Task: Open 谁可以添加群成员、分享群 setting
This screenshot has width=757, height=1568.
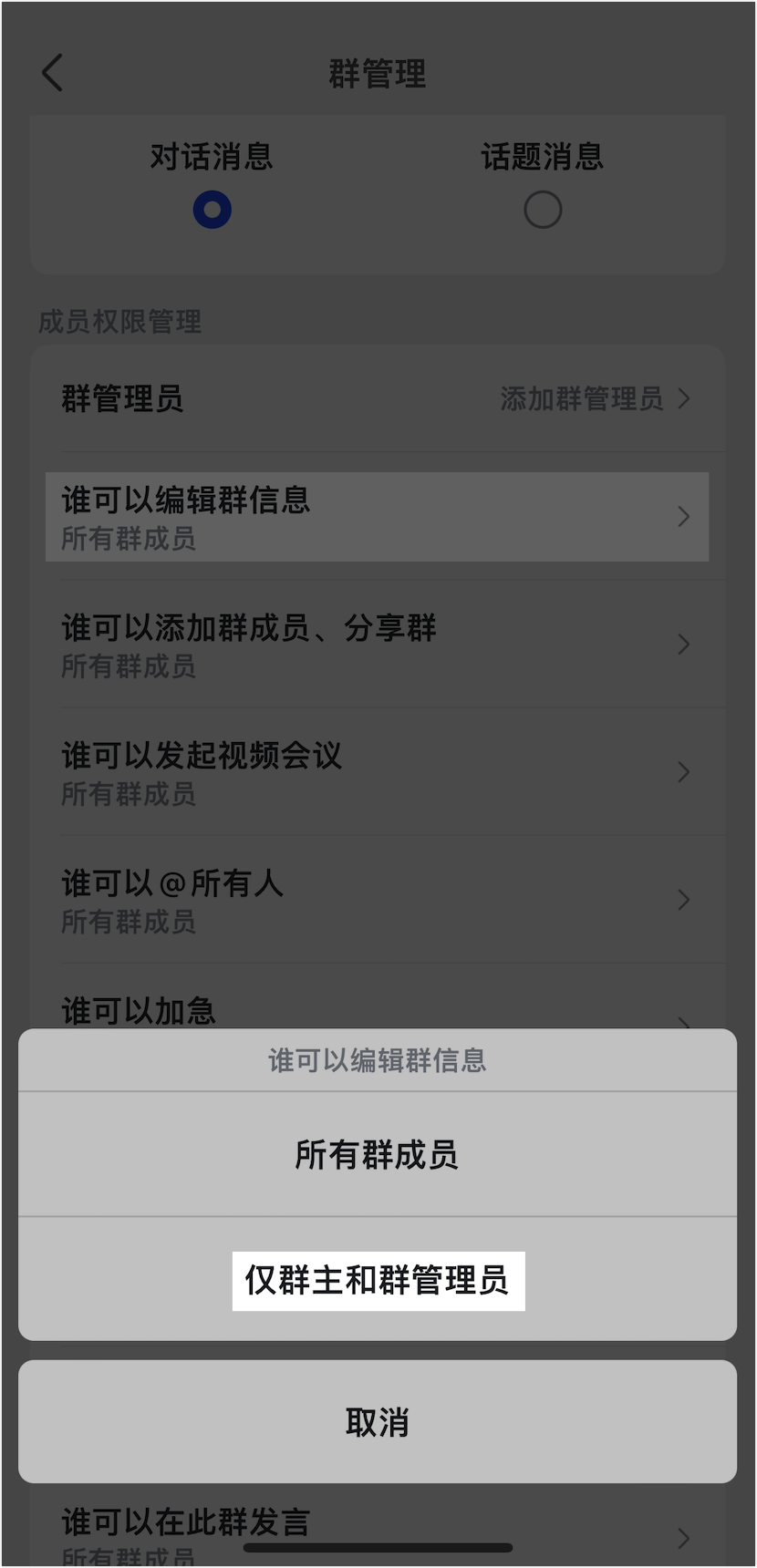Action: pos(378,645)
